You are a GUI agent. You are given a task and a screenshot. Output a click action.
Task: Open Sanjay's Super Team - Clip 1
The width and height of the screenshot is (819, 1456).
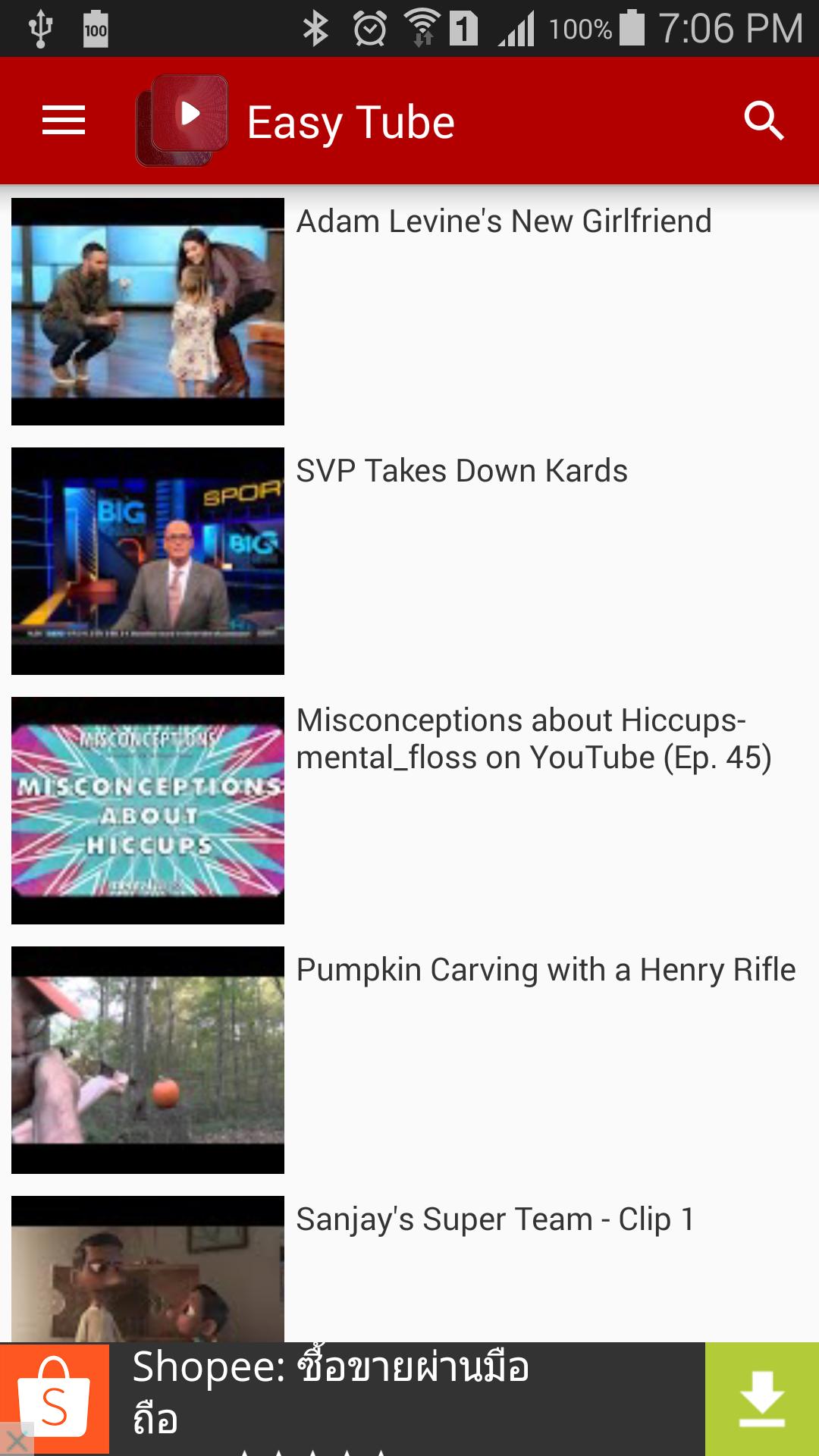[x=148, y=1270]
